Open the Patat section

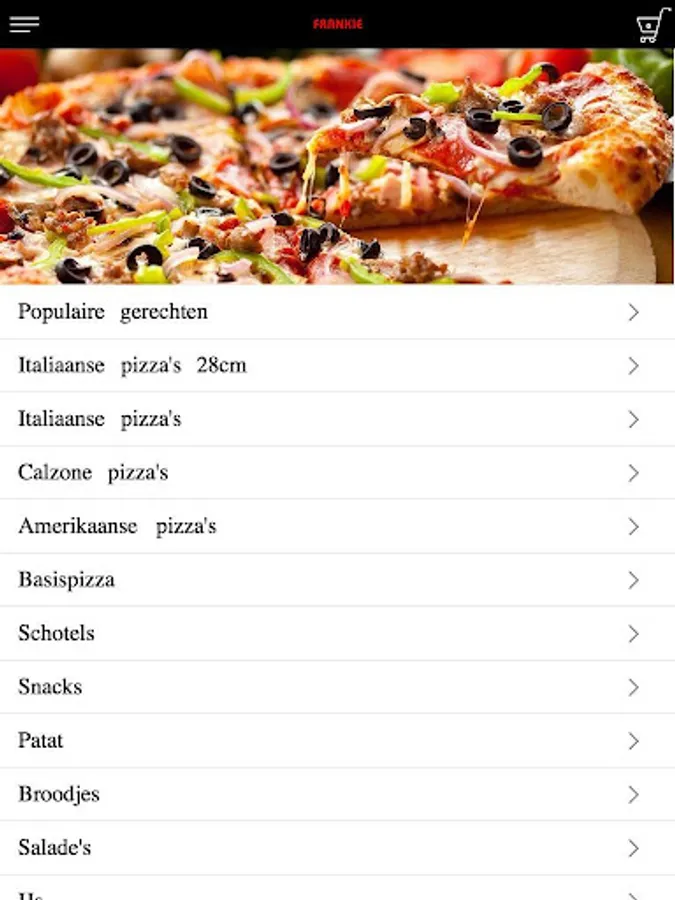coord(337,741)
